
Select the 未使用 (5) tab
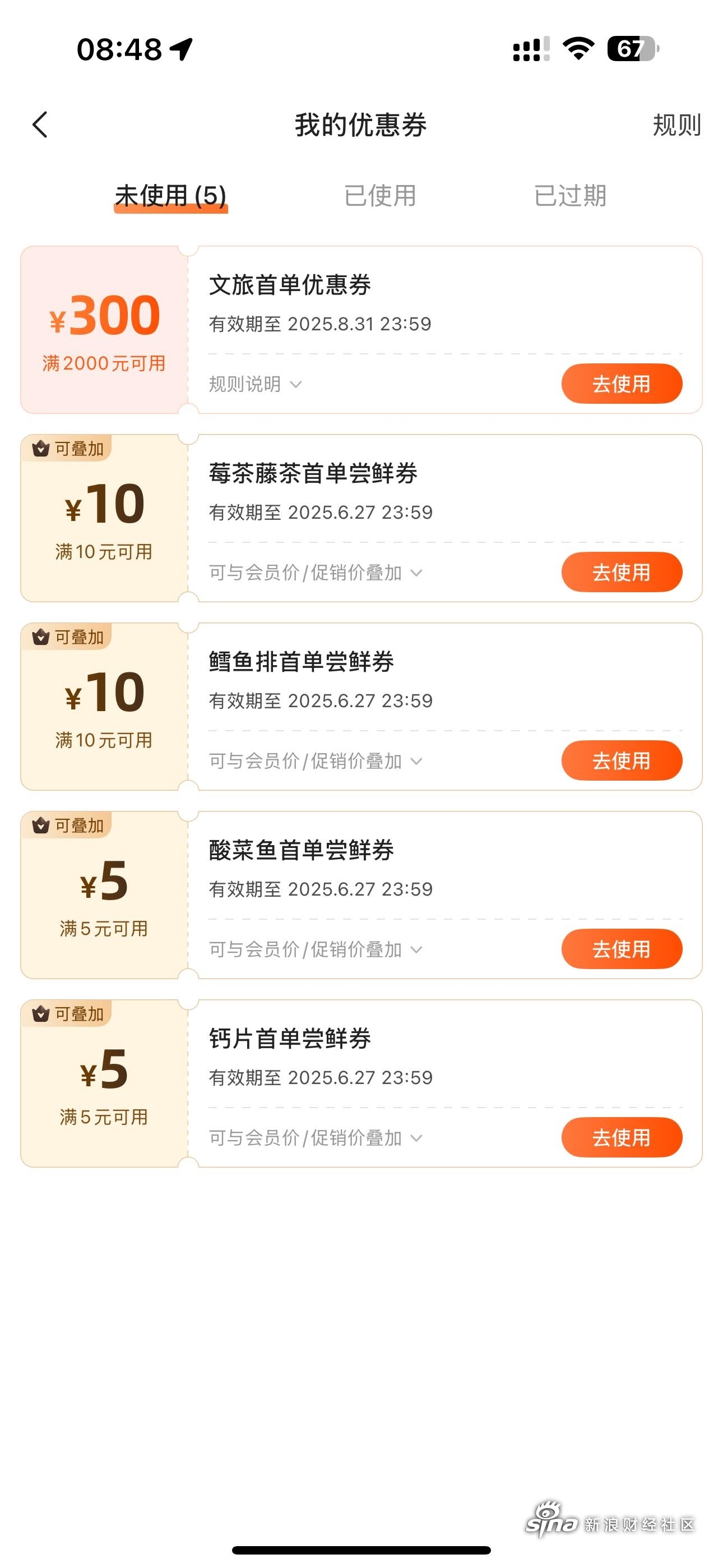pos(170,196)
